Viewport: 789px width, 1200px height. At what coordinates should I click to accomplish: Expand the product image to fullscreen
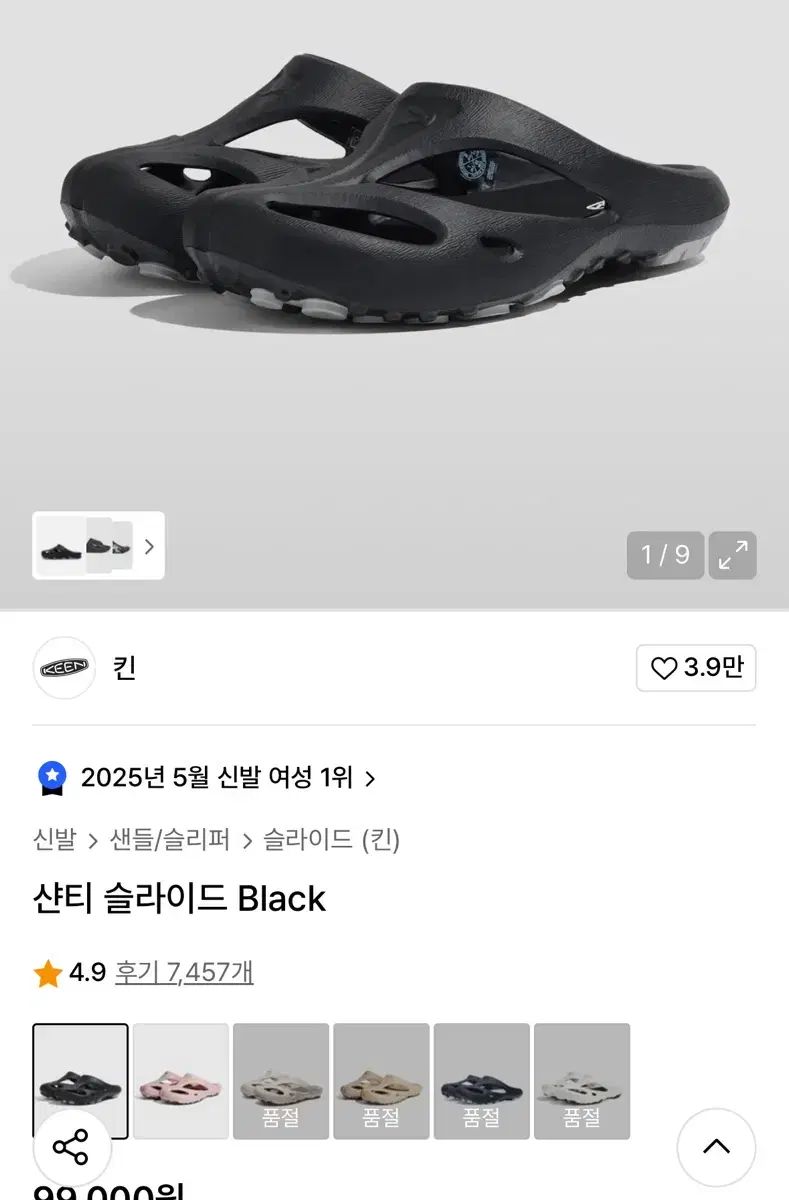point(732,555)
